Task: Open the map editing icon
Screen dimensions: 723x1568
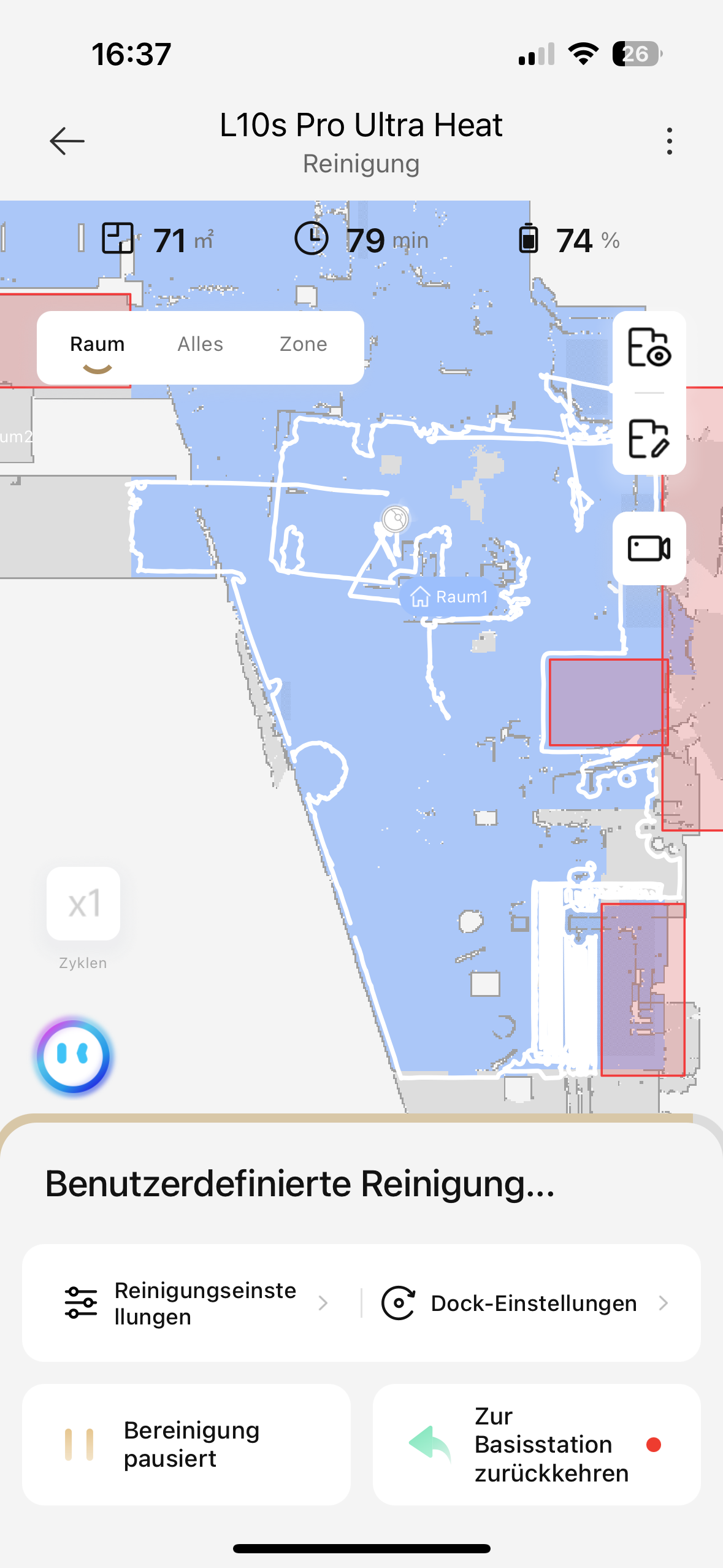Action: 649,439
